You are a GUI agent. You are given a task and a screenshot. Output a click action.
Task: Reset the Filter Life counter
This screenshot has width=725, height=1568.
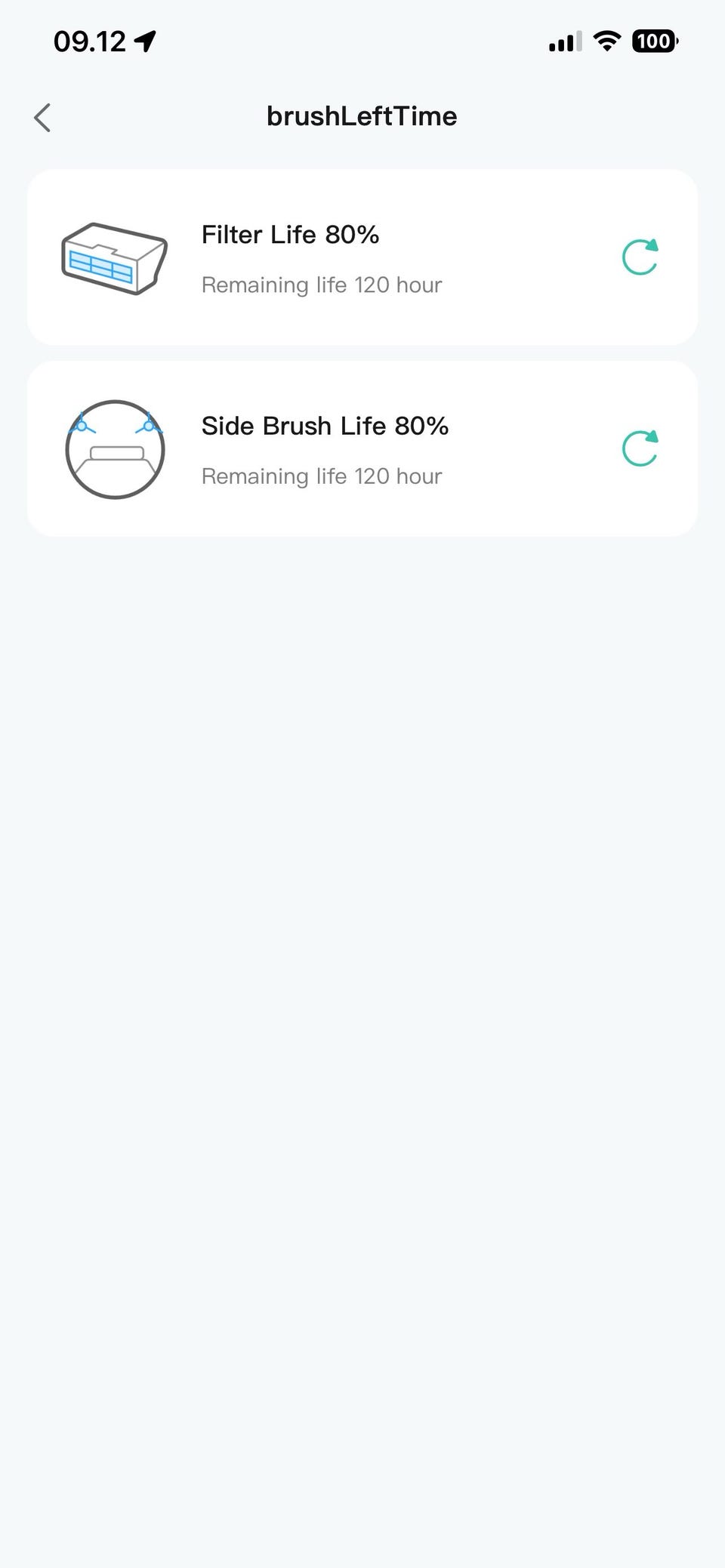[x=640, y=257]
